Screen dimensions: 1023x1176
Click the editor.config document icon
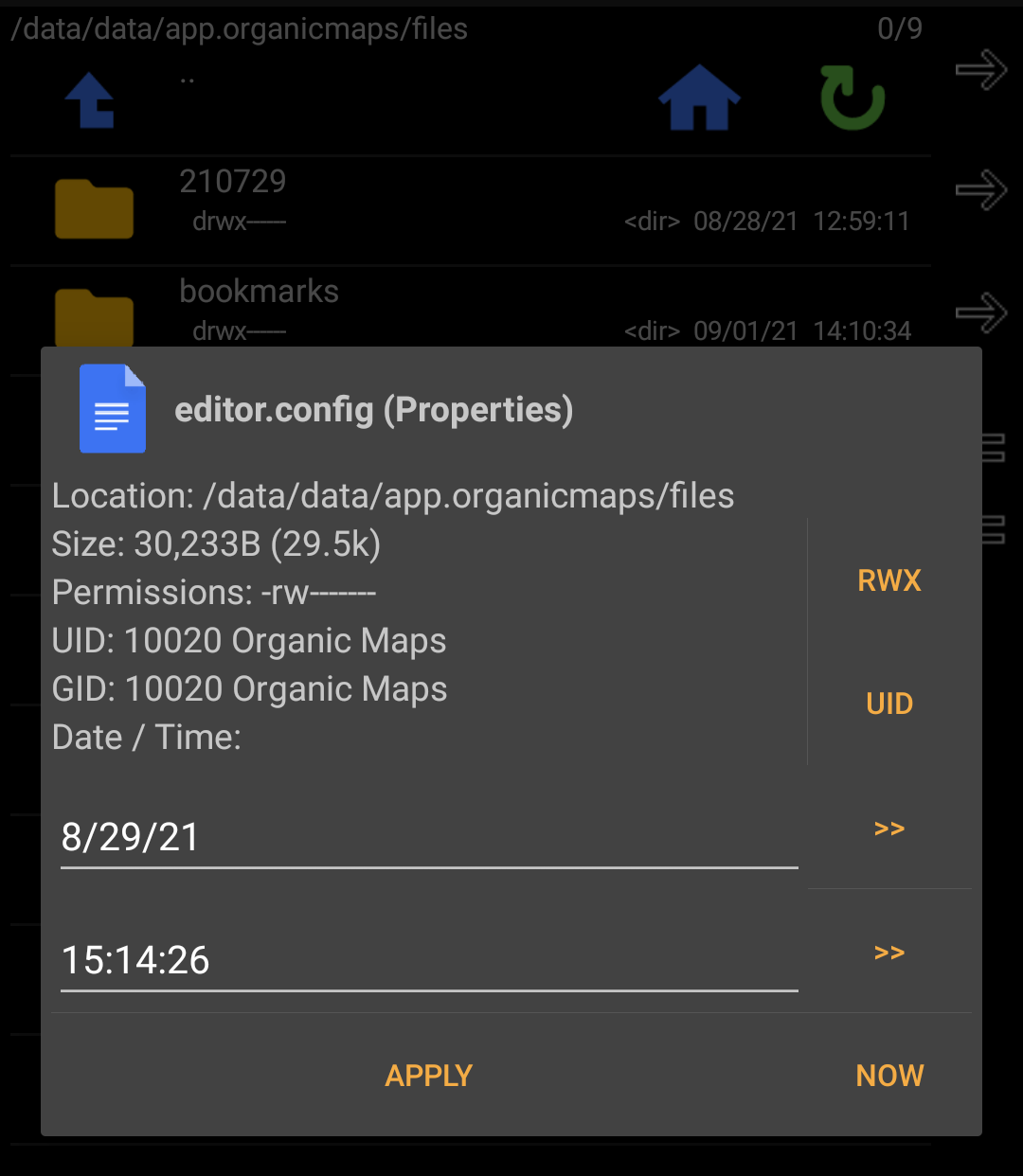[x=112, y=409]
